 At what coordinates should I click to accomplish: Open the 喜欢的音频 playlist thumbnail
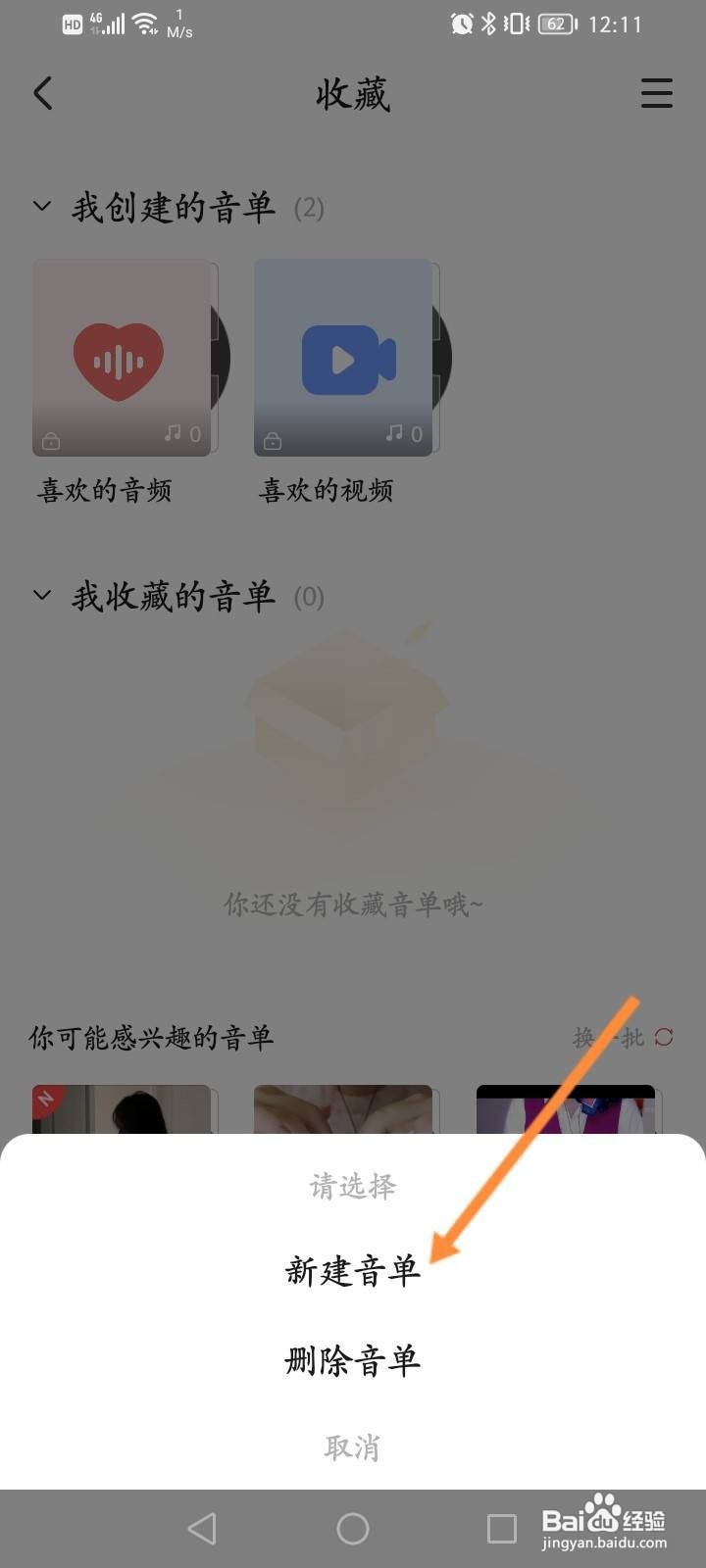click(124, 358)
